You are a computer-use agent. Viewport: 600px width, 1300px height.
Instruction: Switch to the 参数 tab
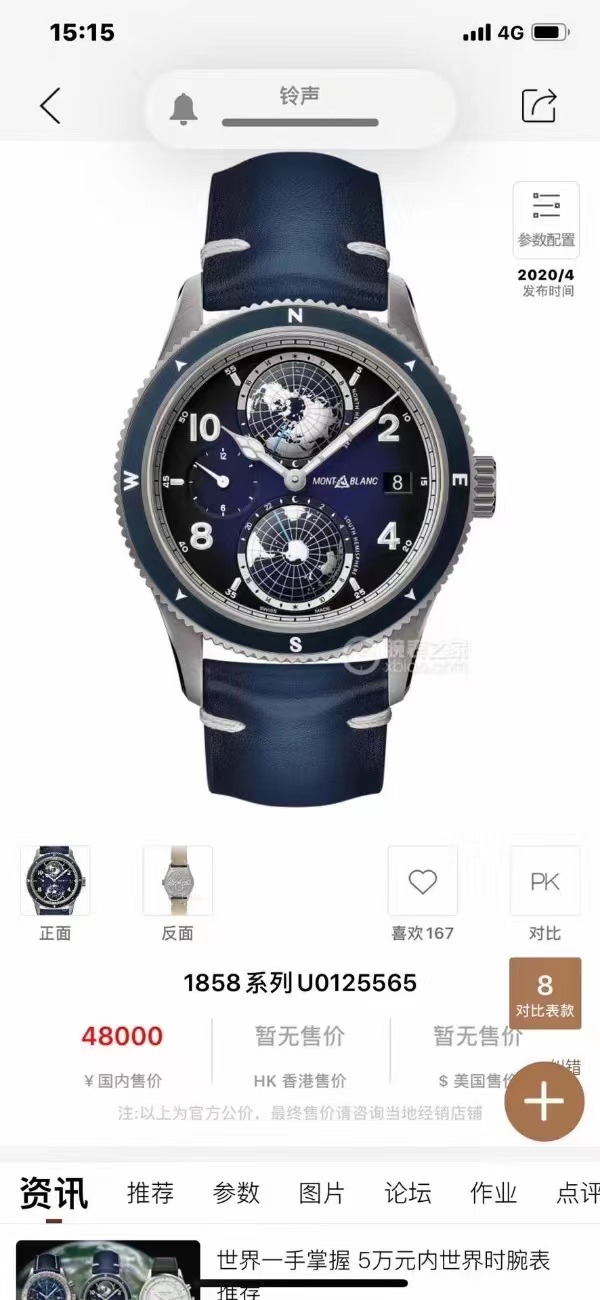point(236,1193)
